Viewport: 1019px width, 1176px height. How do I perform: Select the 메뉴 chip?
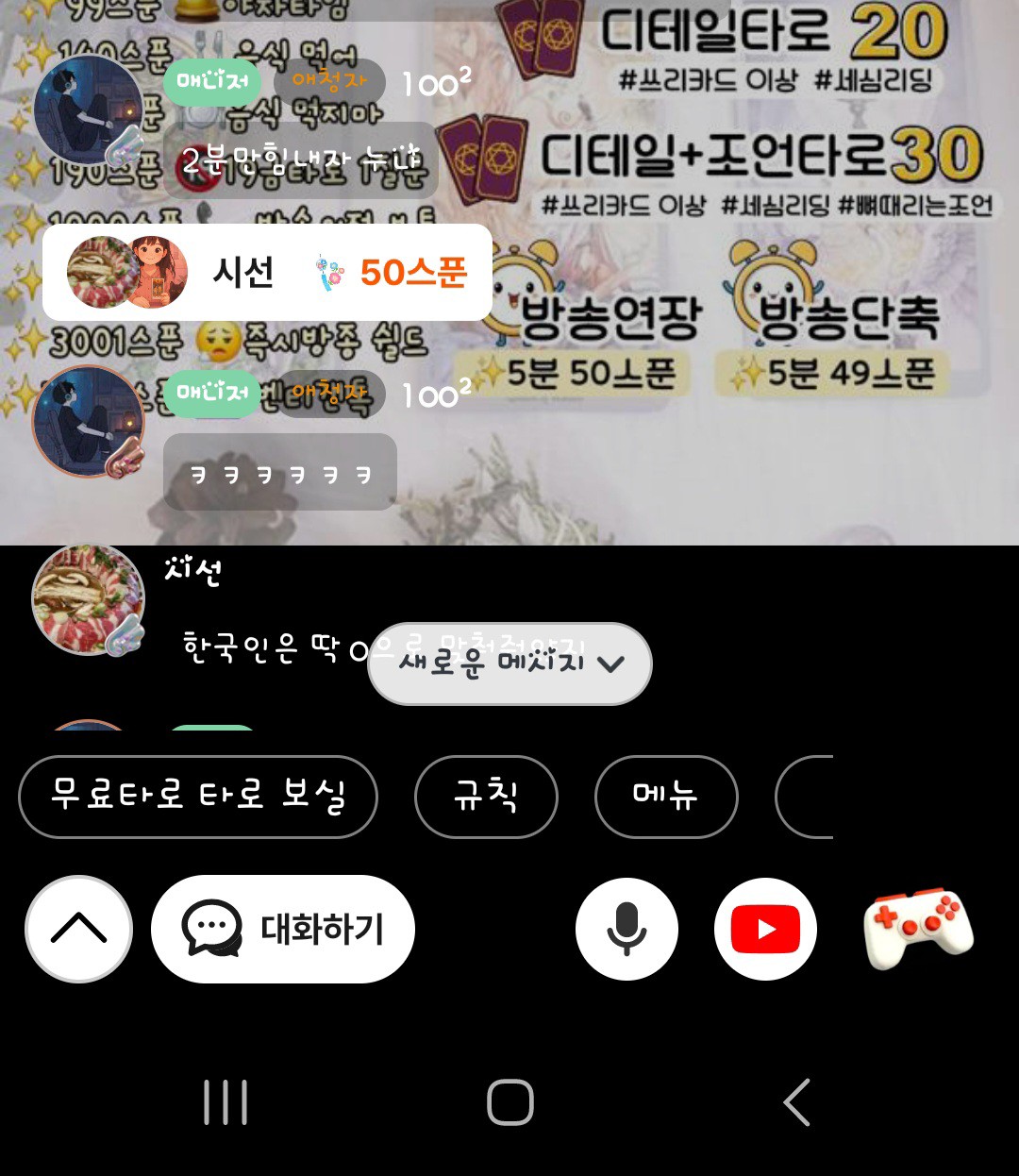666,797
